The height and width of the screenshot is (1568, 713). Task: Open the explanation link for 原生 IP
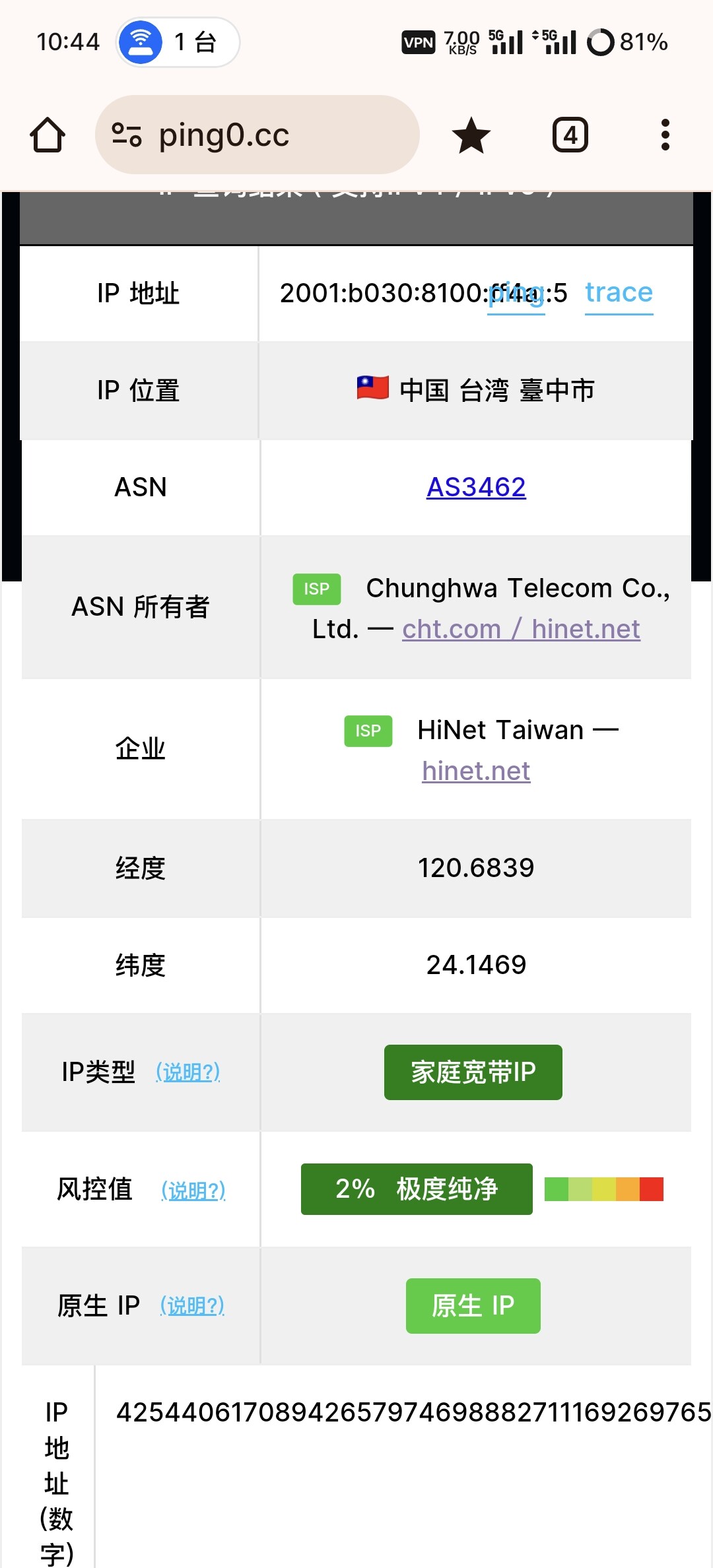[192, 1305]
